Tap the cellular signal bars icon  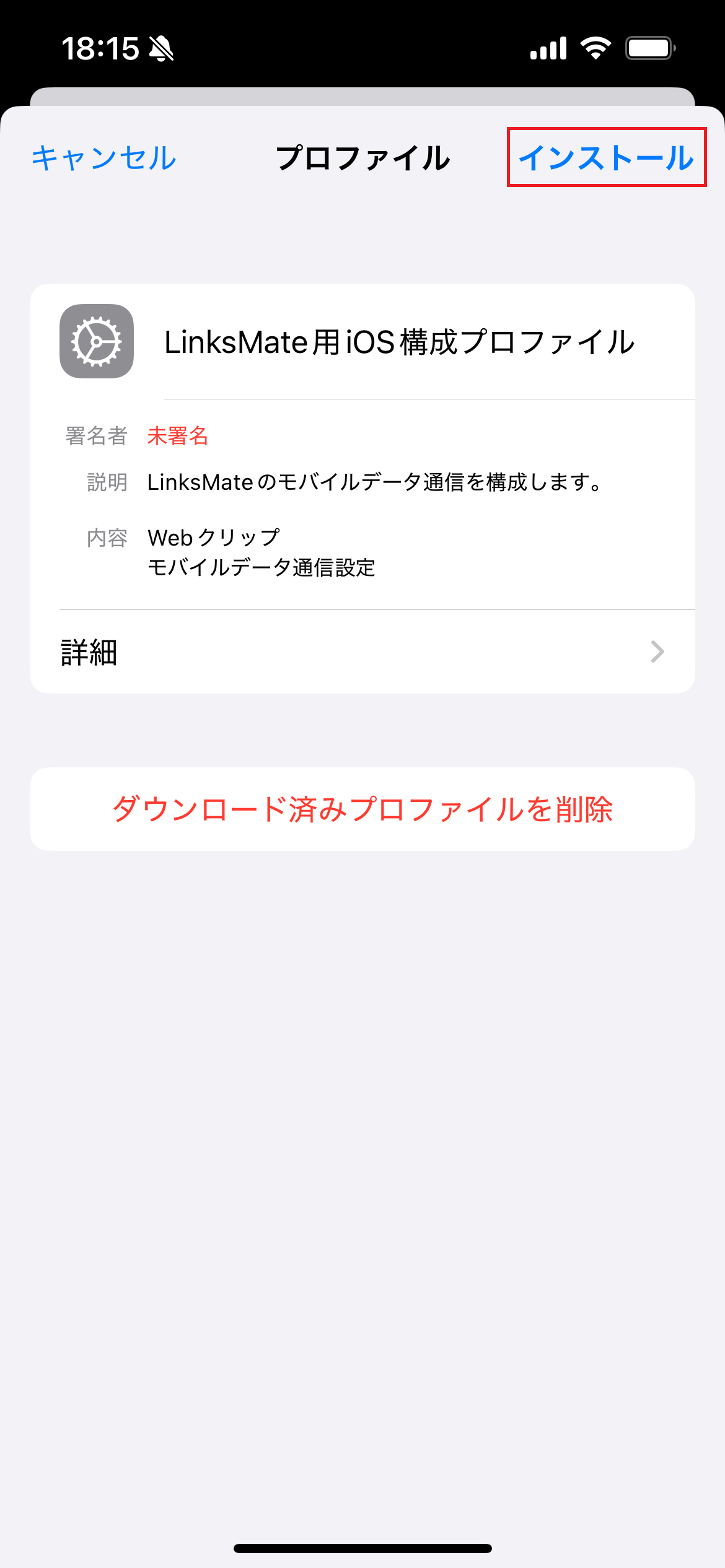548,48
